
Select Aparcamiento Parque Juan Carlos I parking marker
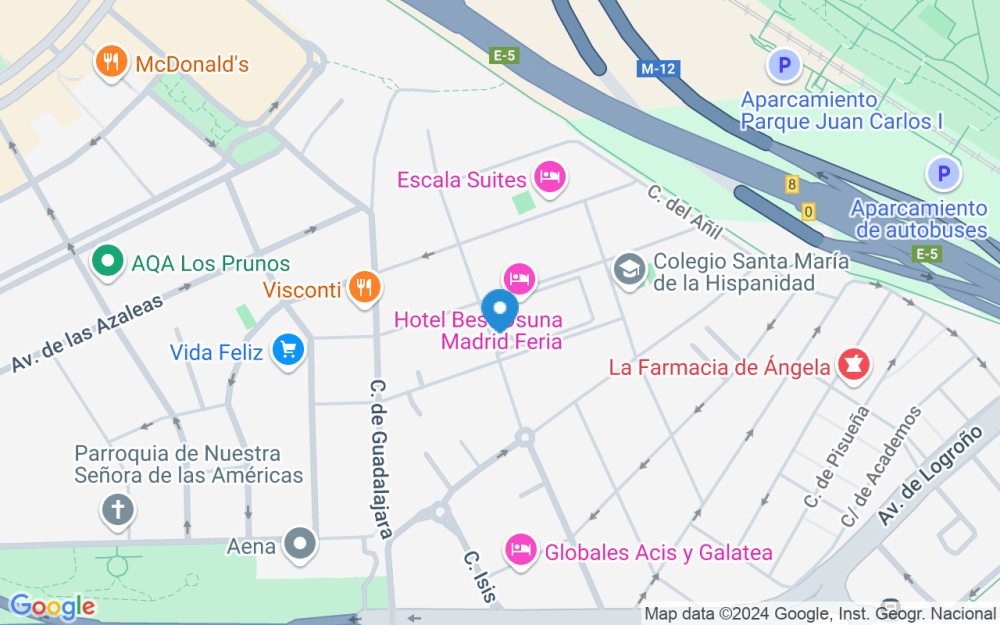(784, 65)
